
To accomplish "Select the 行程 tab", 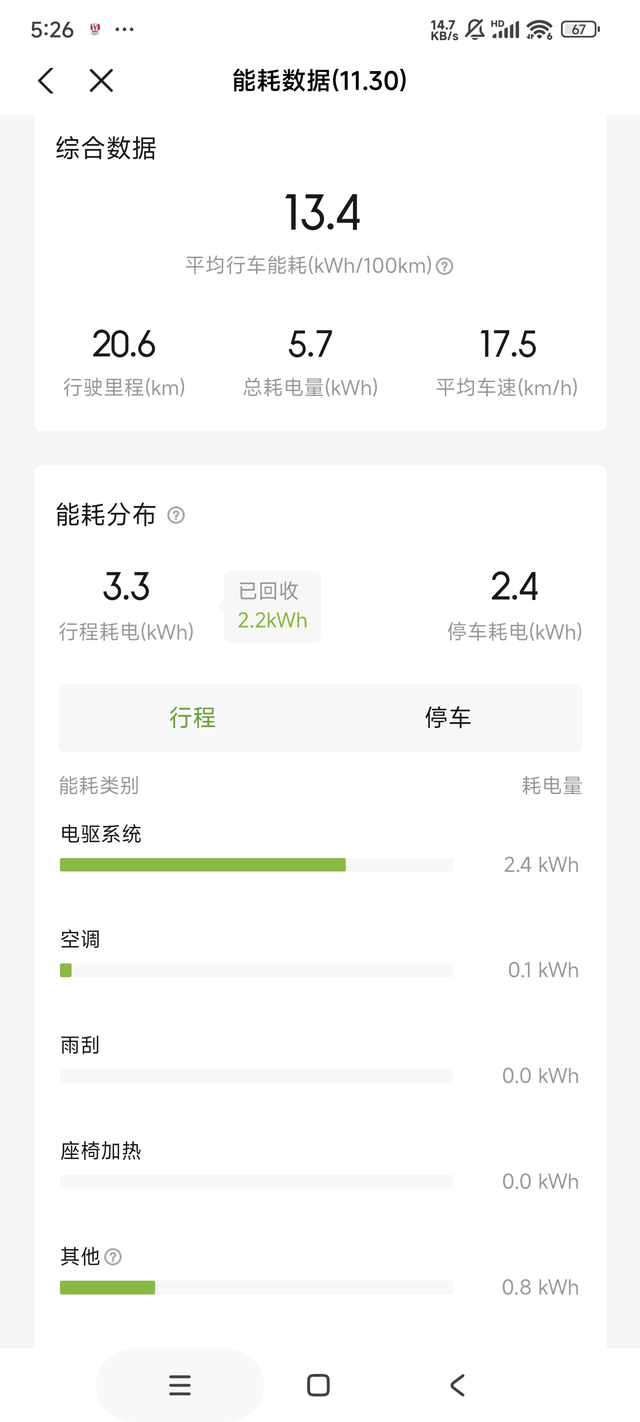I will 192,717.
